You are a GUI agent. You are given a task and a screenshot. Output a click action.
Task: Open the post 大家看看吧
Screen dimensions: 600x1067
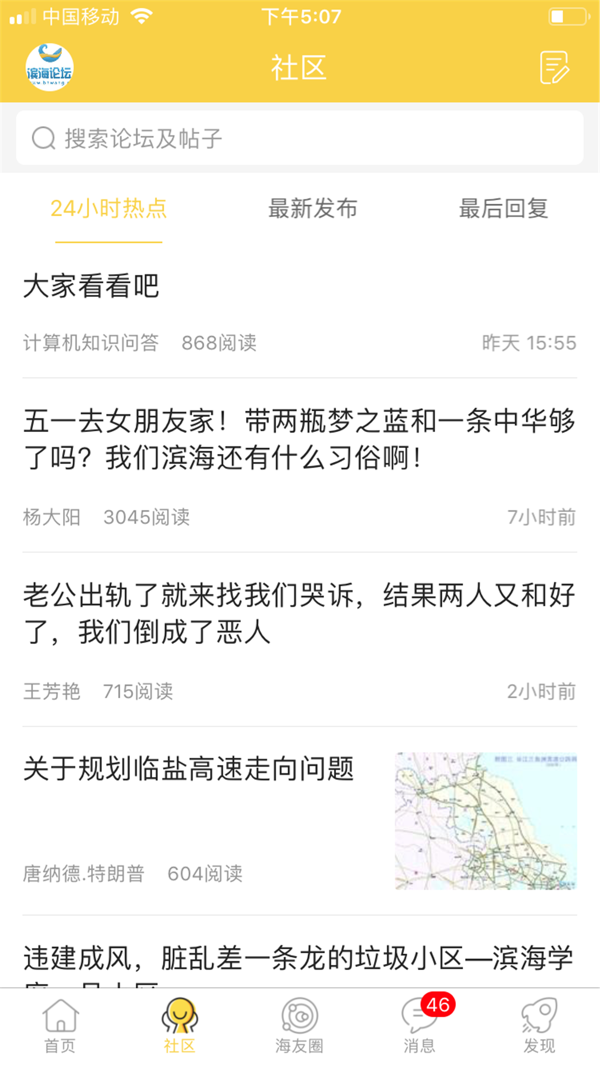92,288
